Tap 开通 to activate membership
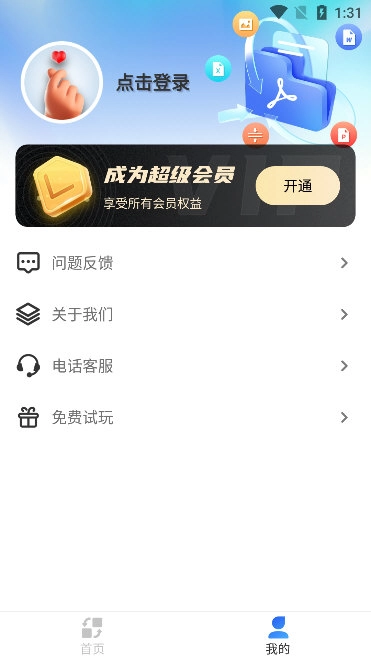The image size is (371, 659). [x=297, y=186]
